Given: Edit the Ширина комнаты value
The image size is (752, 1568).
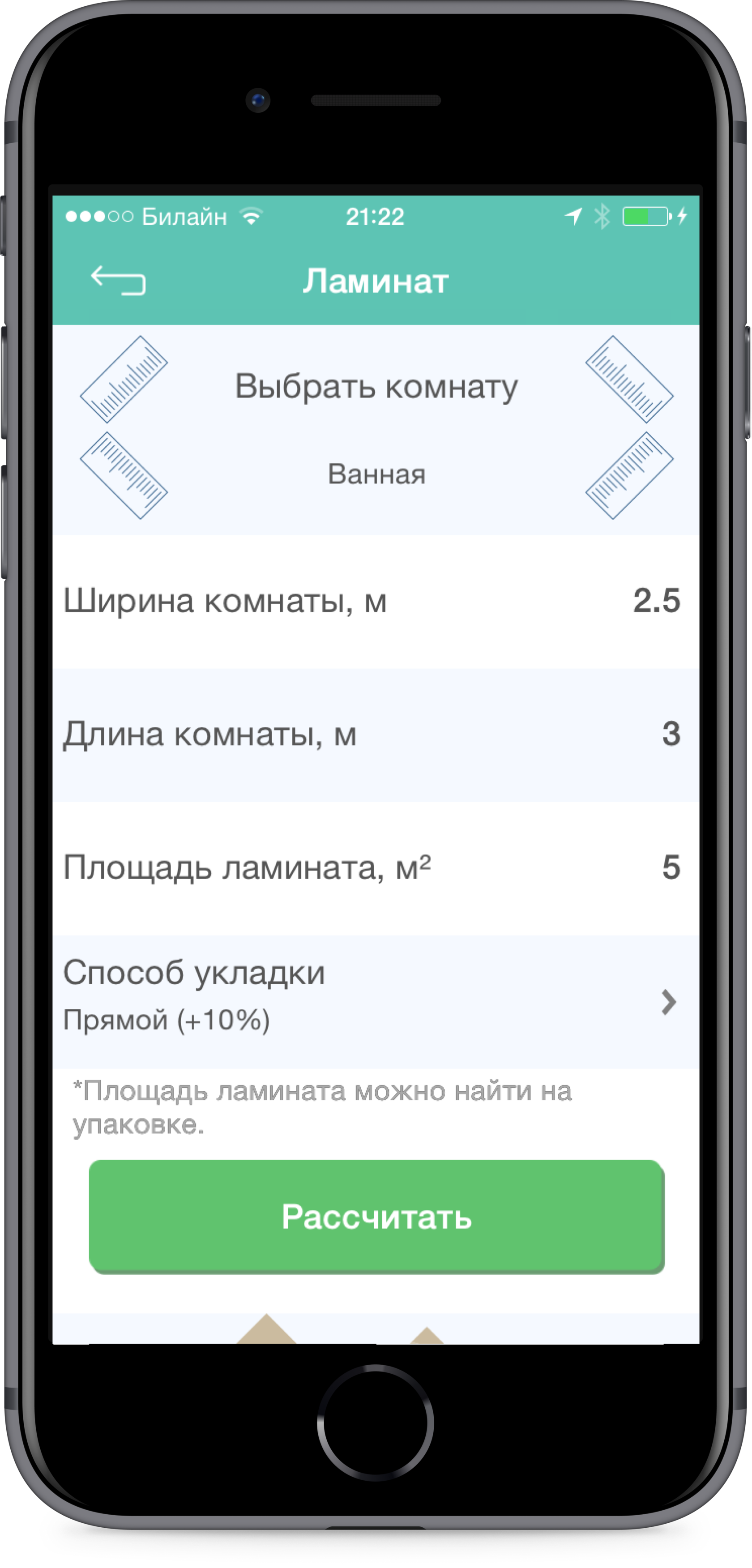Looking at the screenshot, I should click(656, 602).
